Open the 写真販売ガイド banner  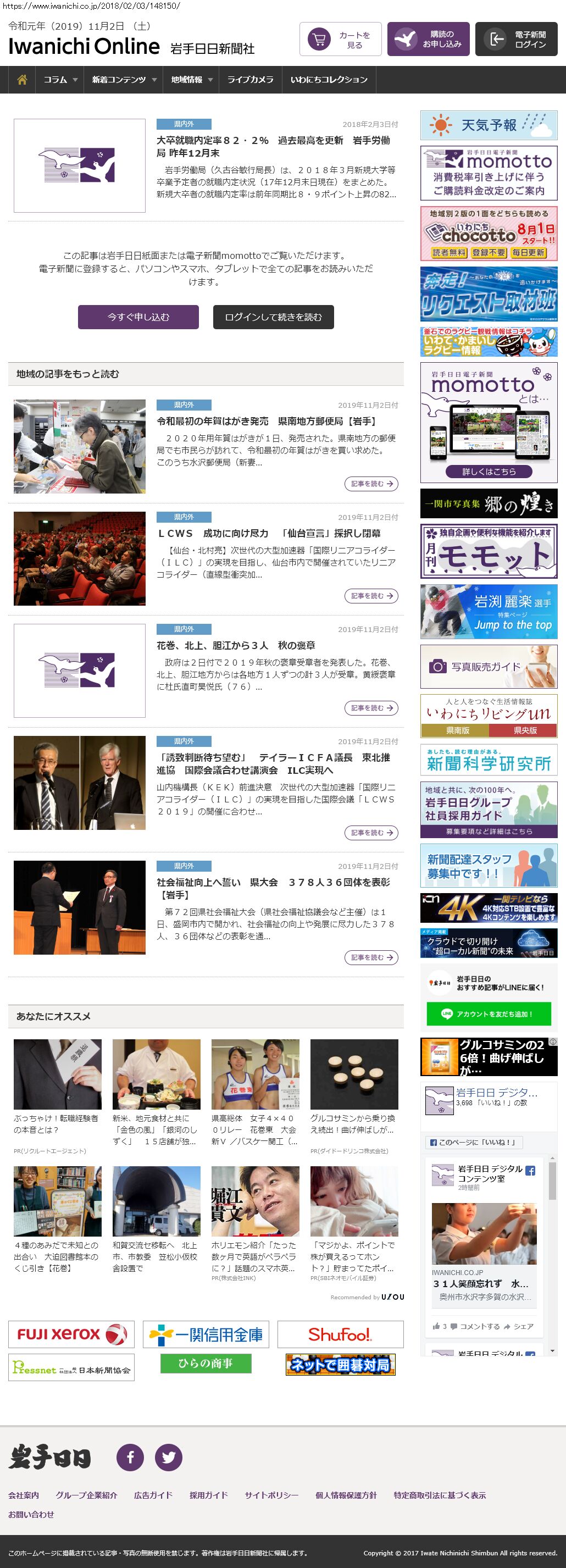(489, 667)
